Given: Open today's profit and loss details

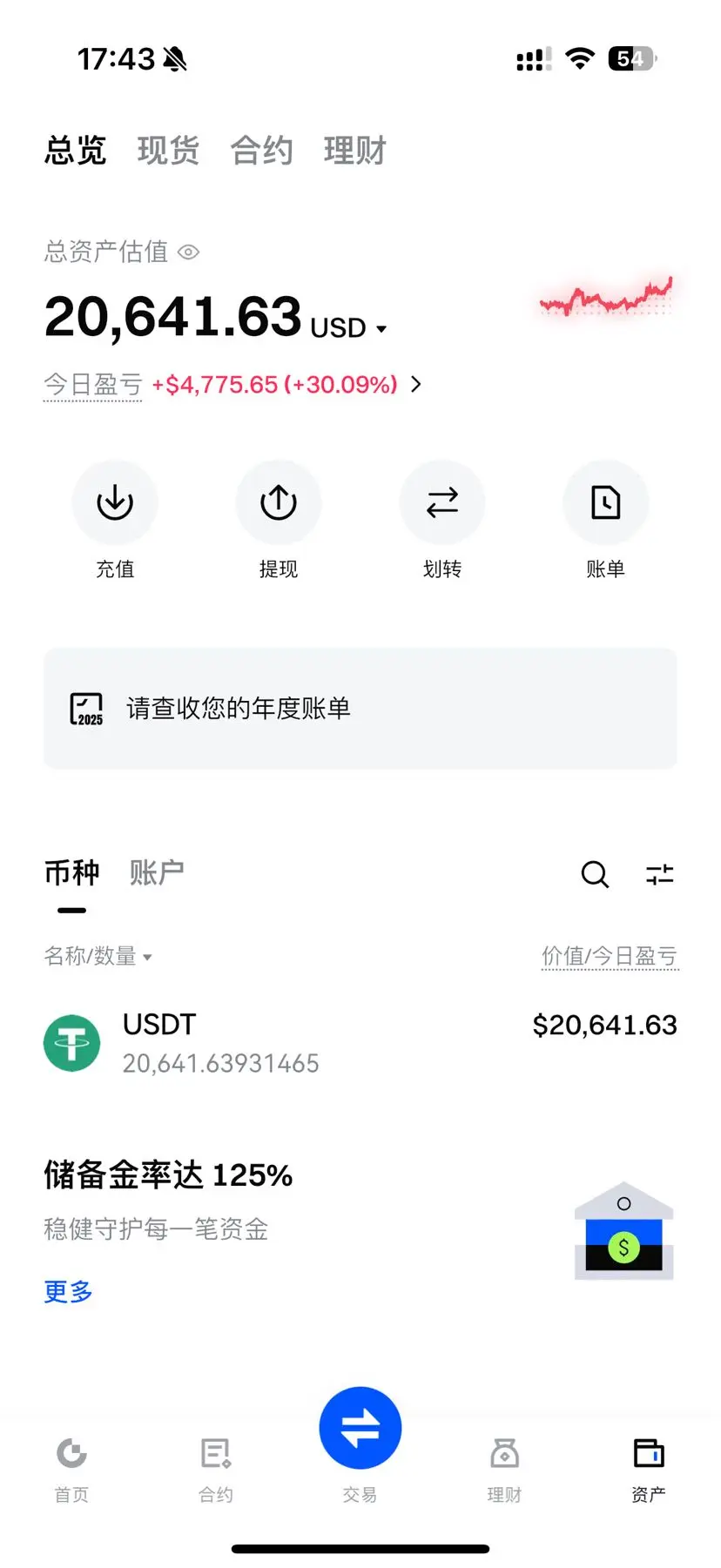Looking at the screenshot, I should [415, 384].
